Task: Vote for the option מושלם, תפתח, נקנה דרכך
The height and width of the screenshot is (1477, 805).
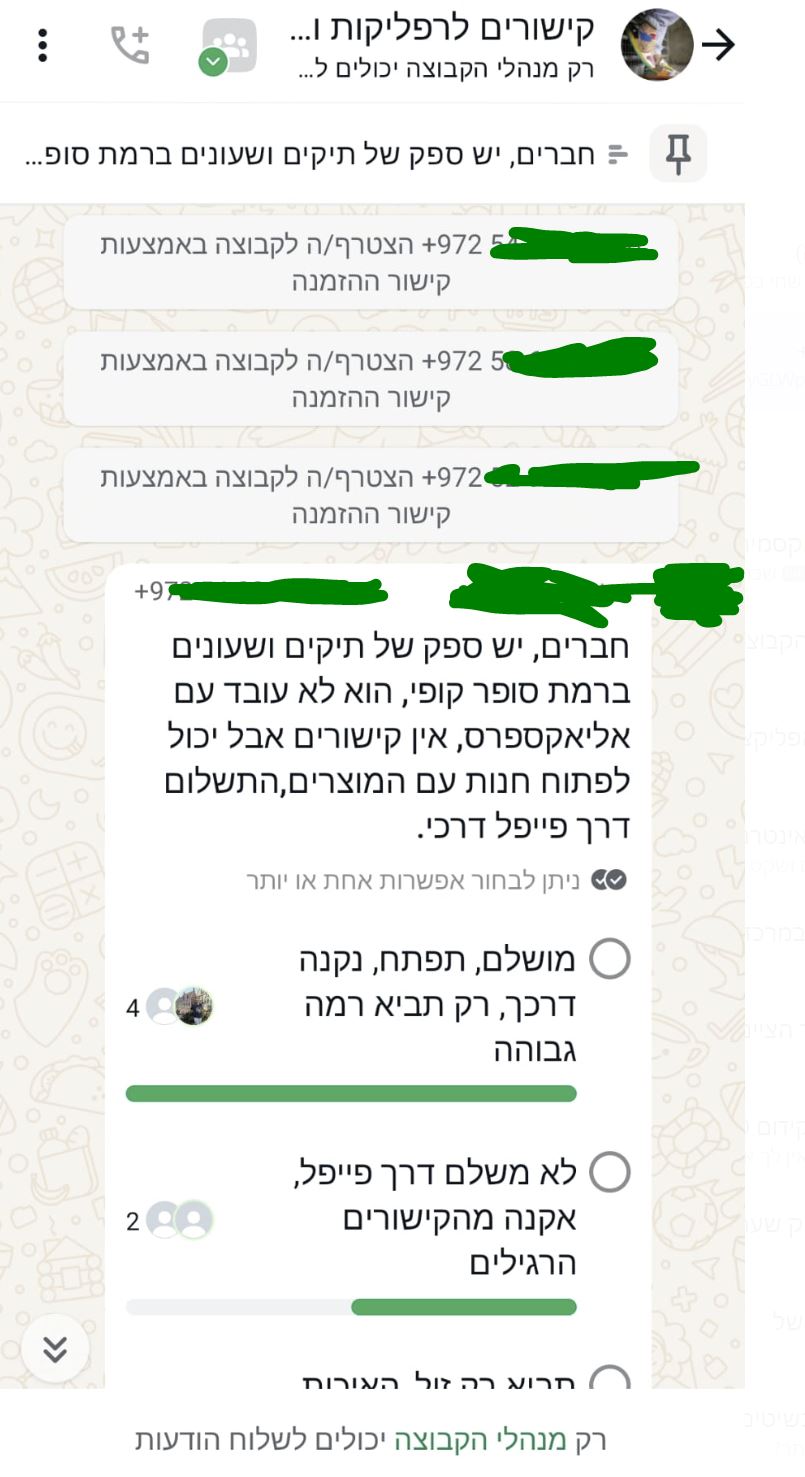Action: click(610, 959)
